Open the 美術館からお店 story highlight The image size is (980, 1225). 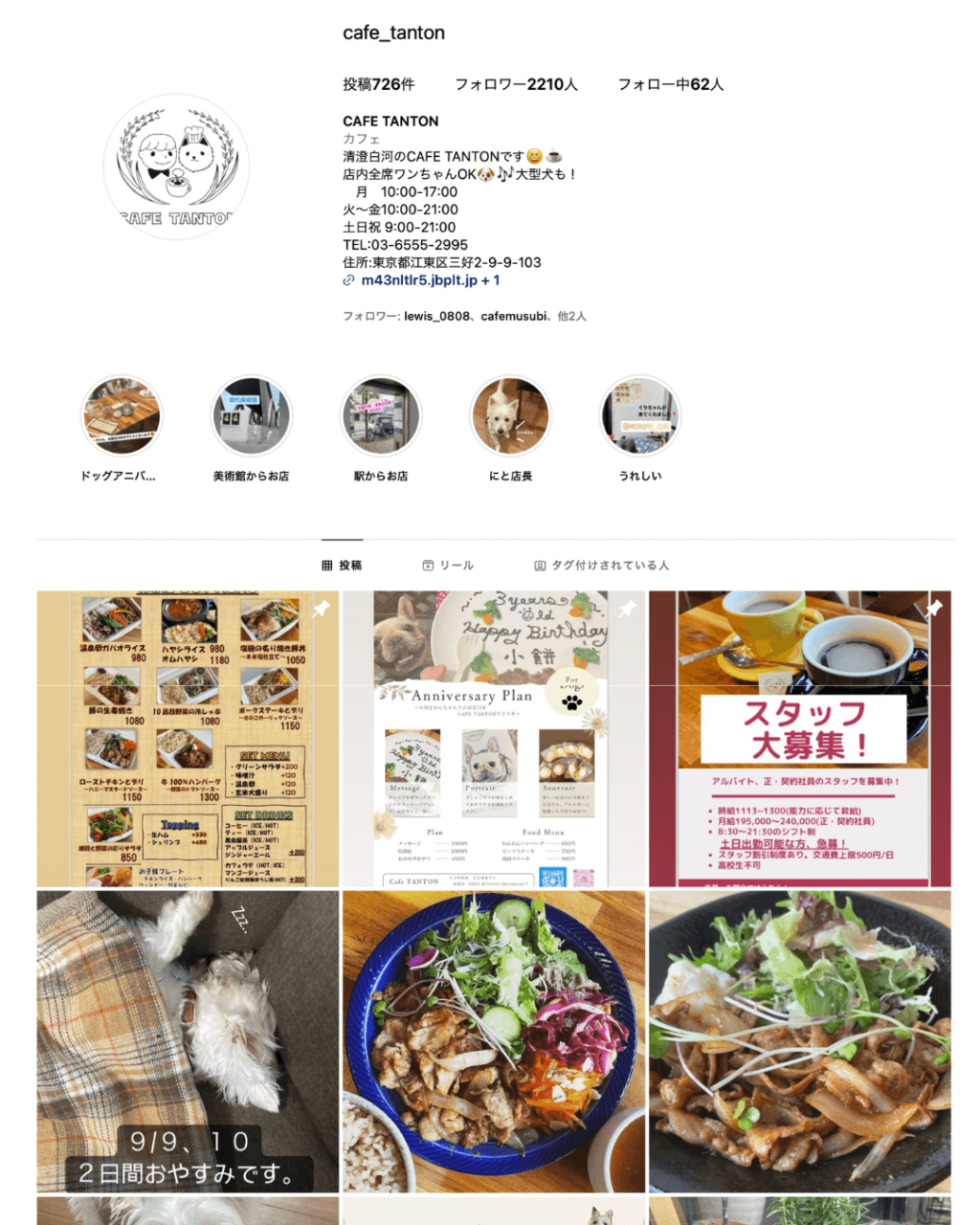pyautogui.click(x=251, y=417)
